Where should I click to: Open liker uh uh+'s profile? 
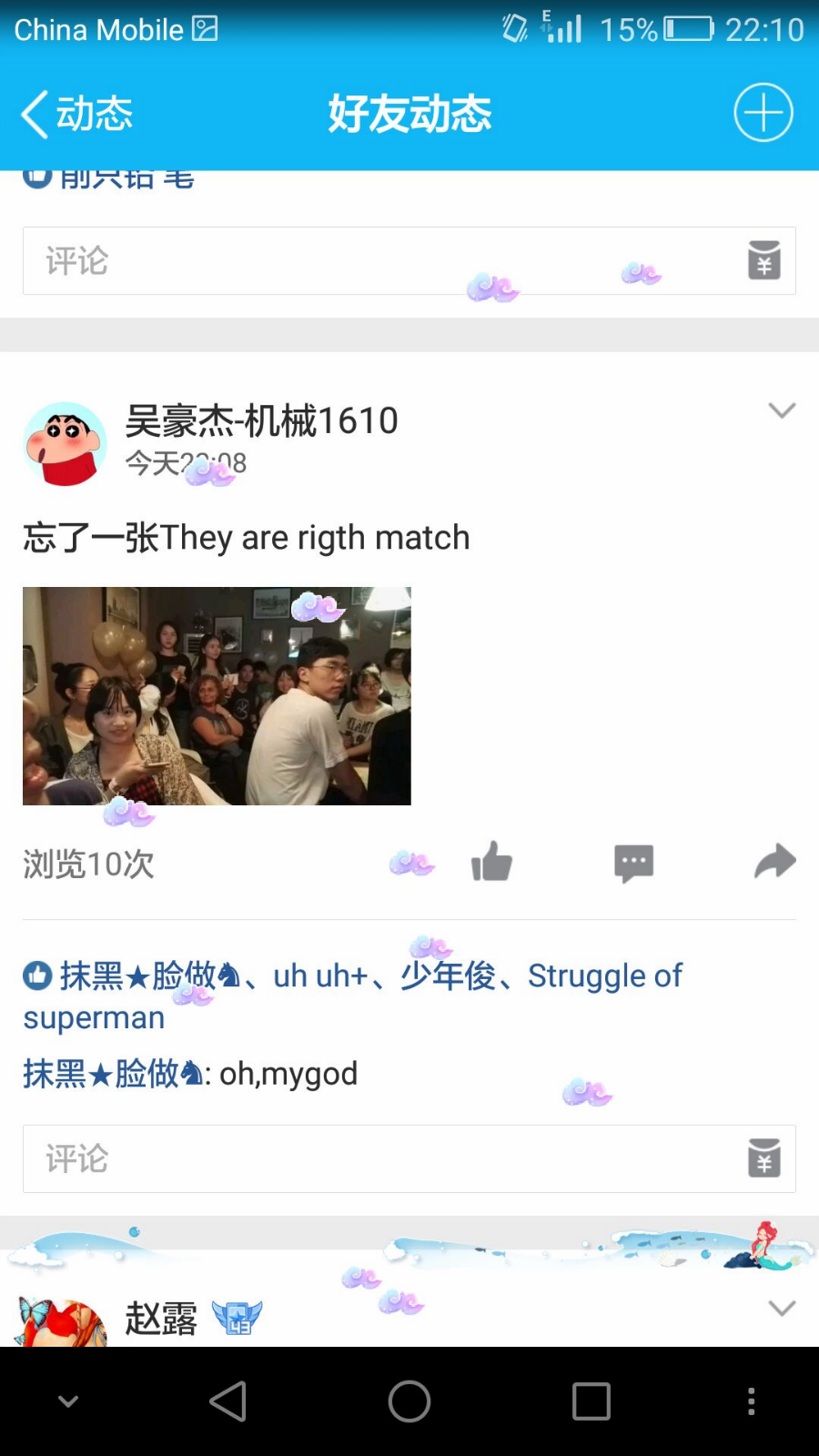tap(320, 976)
